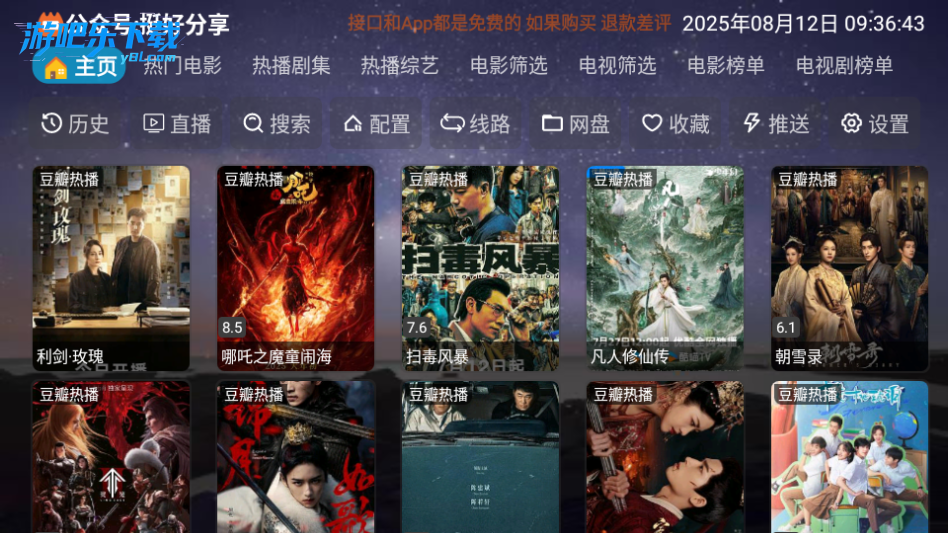Open the 凡人修仙传 card
The width and height of the screenshot is (948, 533).
coord(665,267)
